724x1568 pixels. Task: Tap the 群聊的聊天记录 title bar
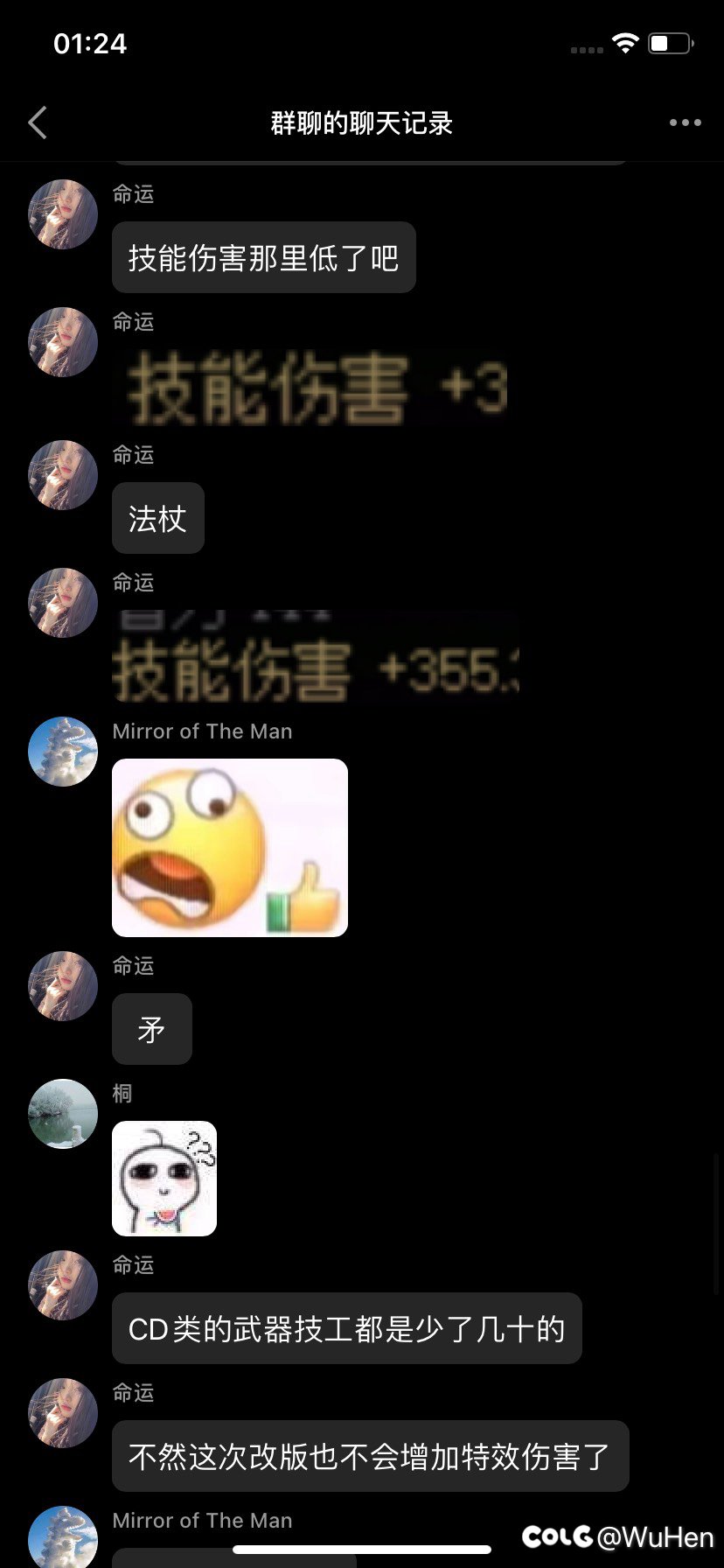click(x=362, y=122)
